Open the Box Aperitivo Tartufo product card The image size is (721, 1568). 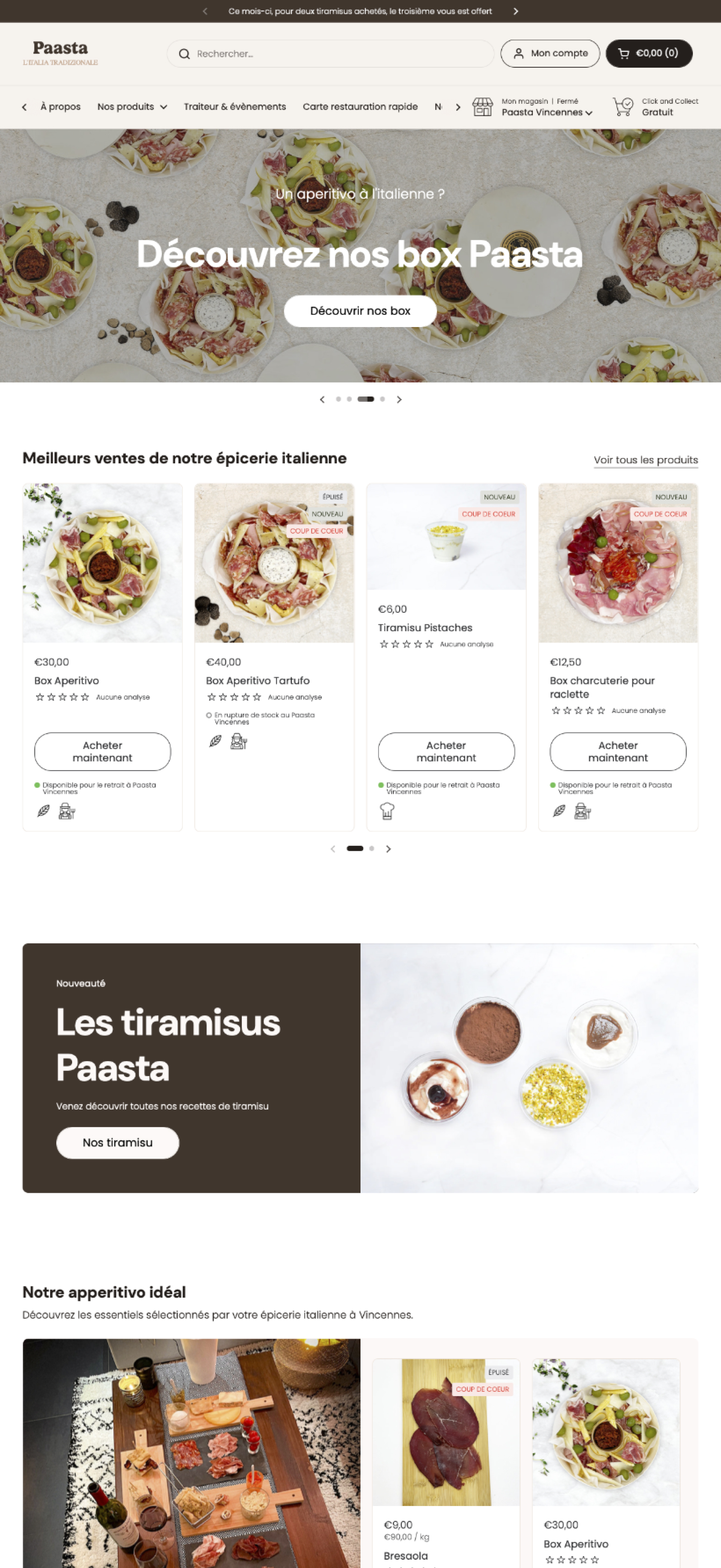(x=258, y=680)
